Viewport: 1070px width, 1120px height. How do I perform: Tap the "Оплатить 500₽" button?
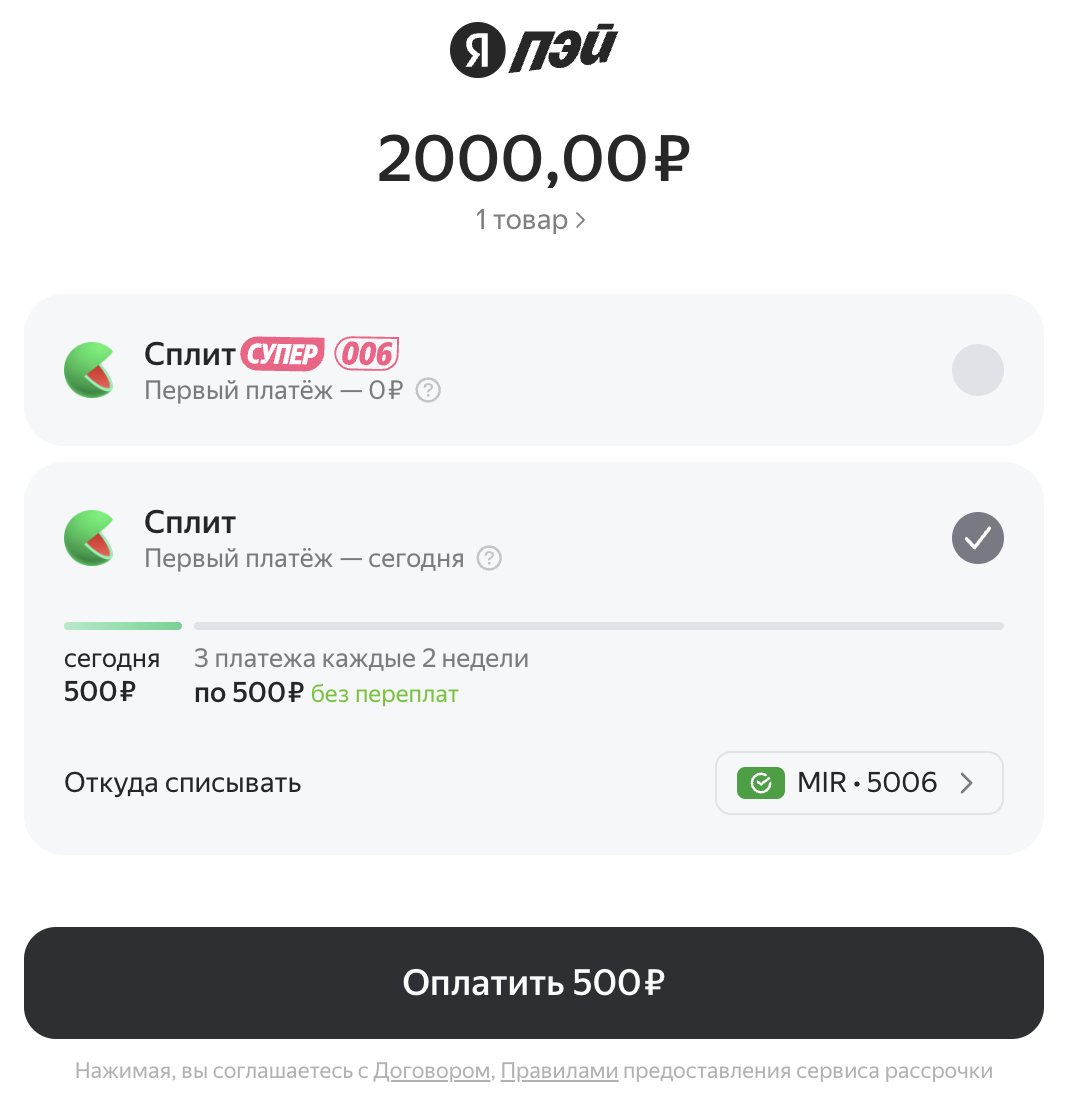(534, 983)
